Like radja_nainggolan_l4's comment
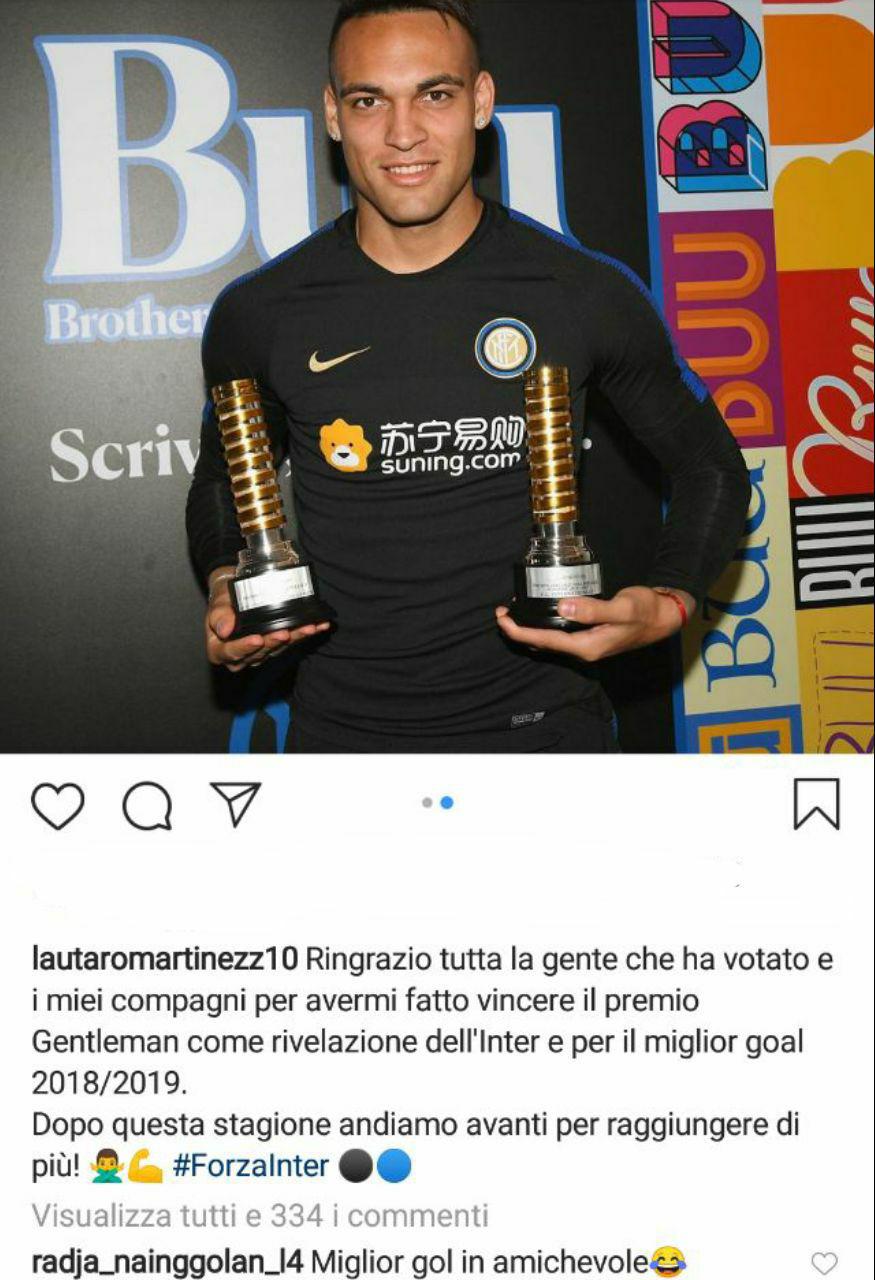The width and height of the screenshot is (875, 1280). [x=823, y=1263]
